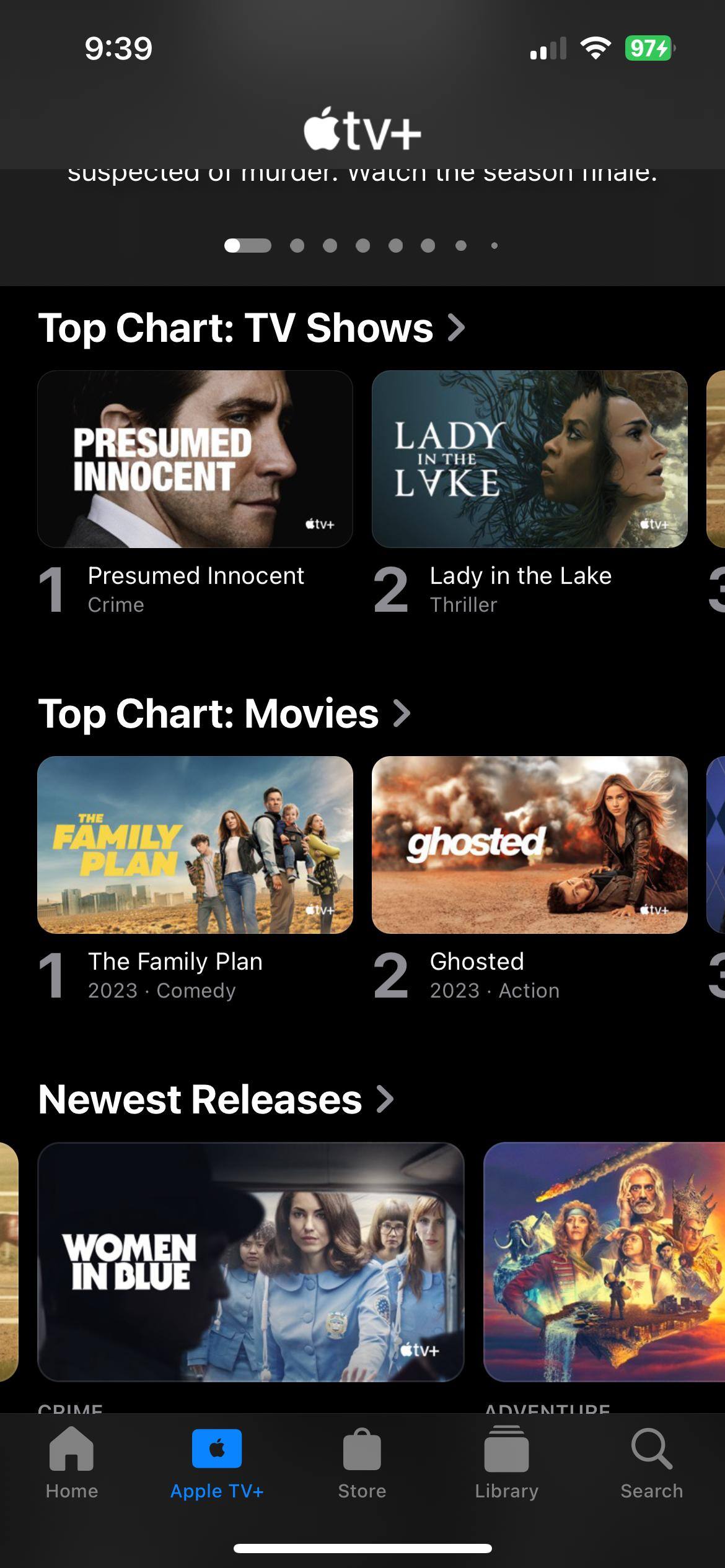Open the Search tab
Screen dimensions: 725x1568
[651, 1463]
